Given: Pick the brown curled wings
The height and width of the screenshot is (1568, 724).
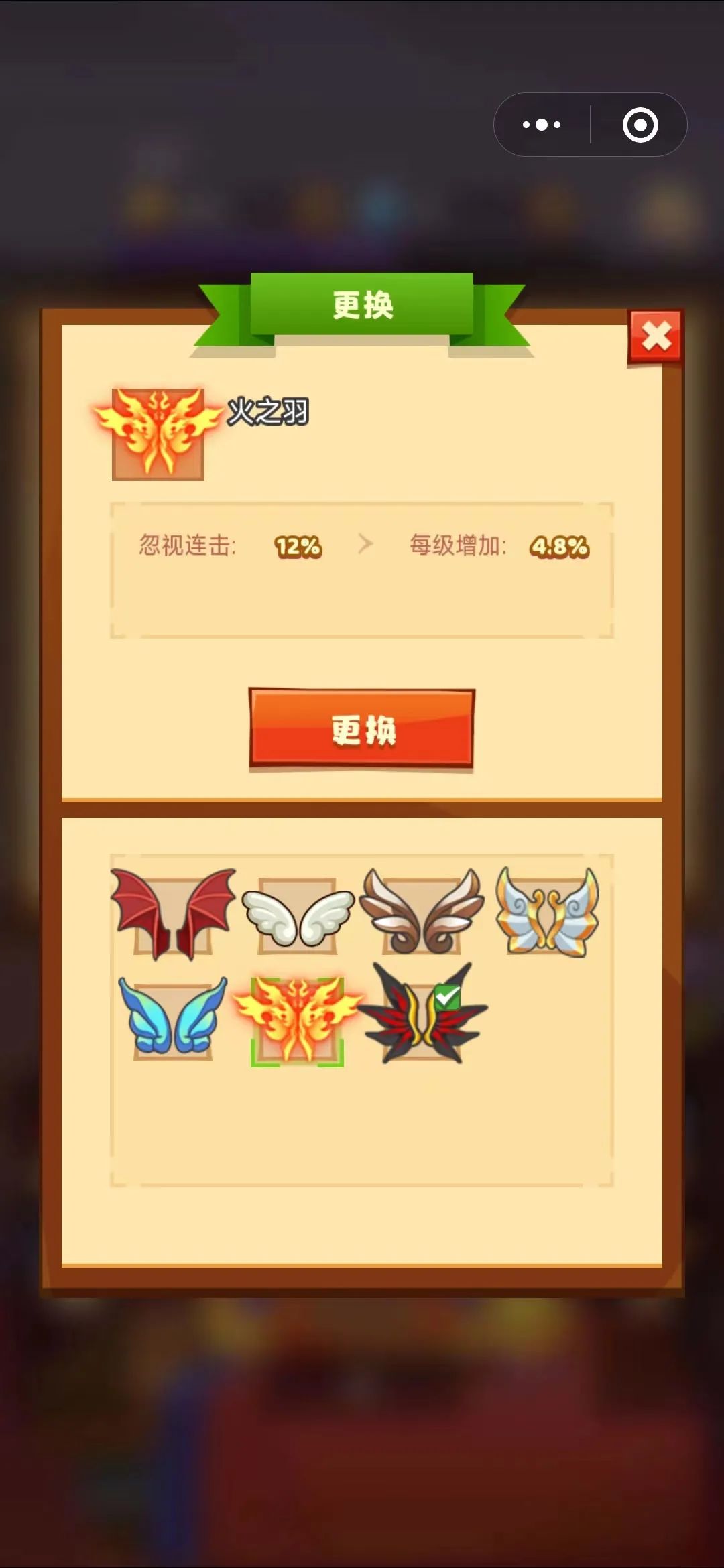Looking at the screenshot, I should click(x=422, y=914).
